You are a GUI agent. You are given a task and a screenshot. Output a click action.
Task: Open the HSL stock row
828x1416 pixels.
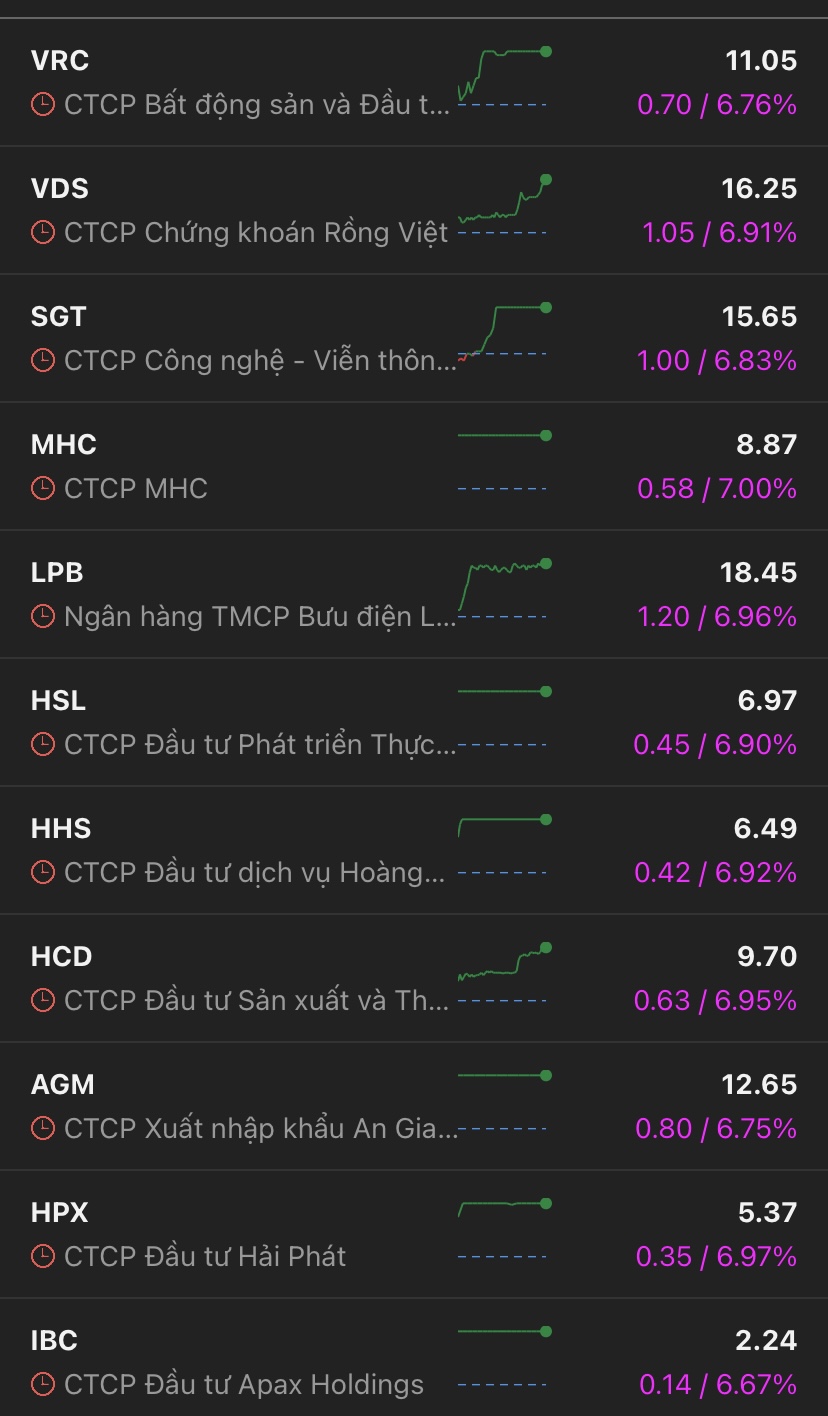pos(414,722)
